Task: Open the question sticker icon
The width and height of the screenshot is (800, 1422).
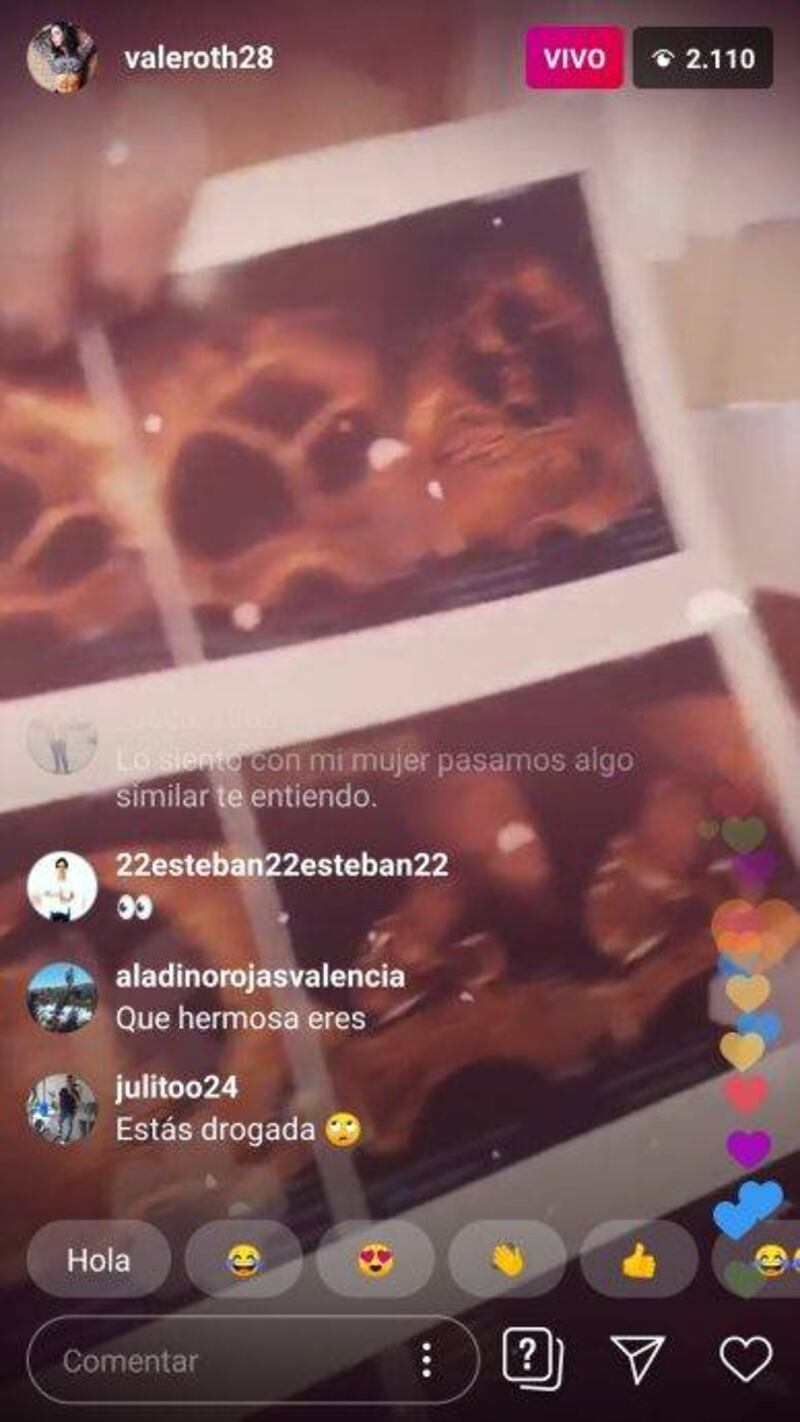Action: coord(531,1358)
